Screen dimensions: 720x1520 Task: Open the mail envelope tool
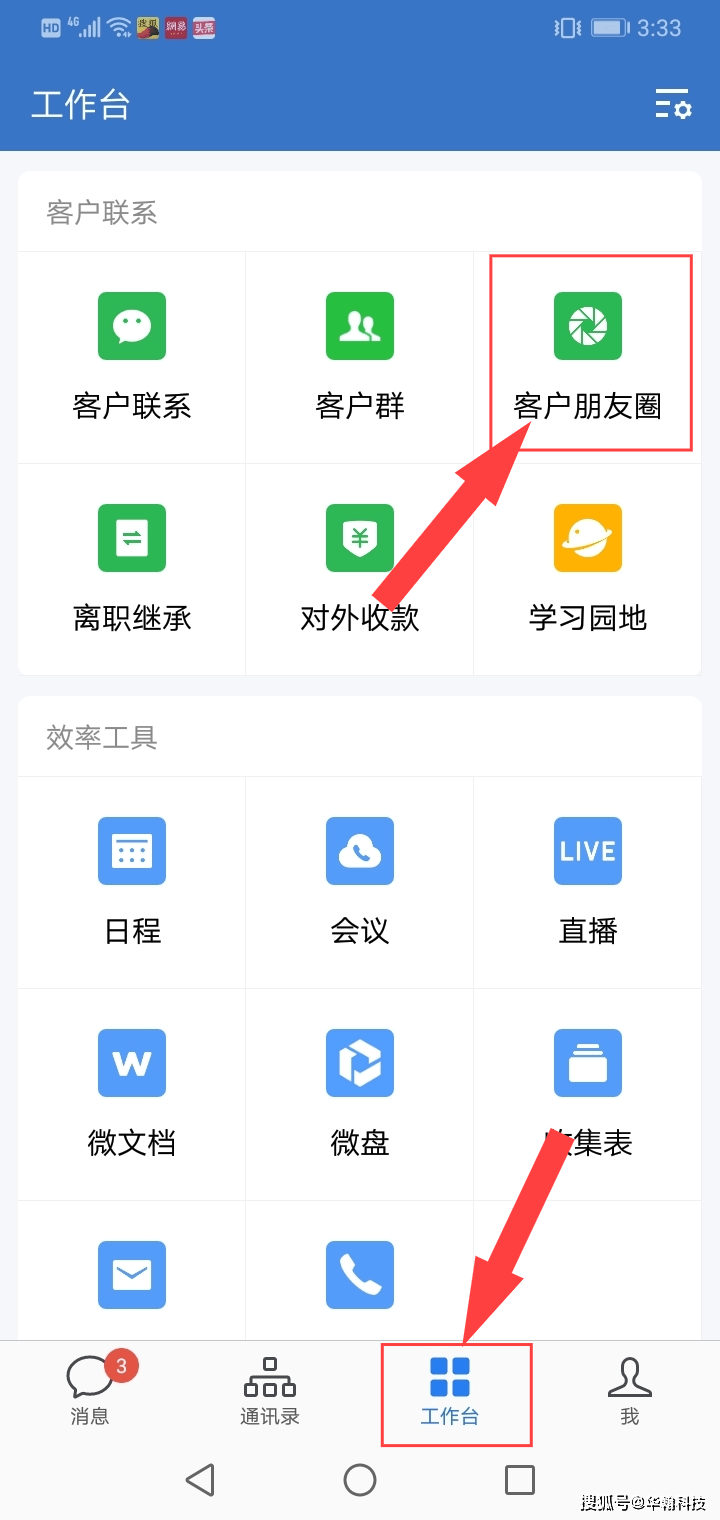[132, 1275]
